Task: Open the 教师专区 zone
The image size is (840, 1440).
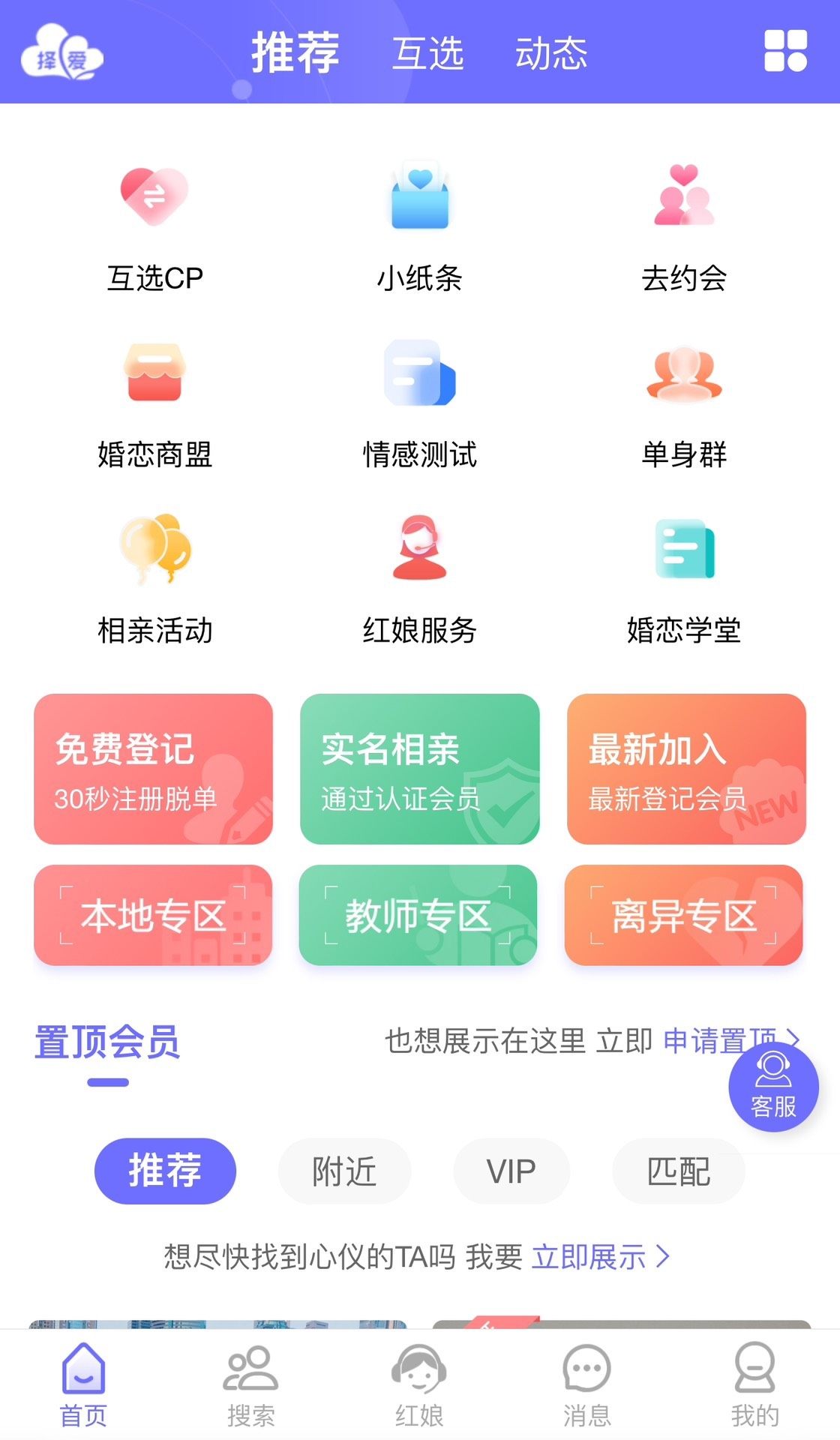Action: click(x=418, y=915)
